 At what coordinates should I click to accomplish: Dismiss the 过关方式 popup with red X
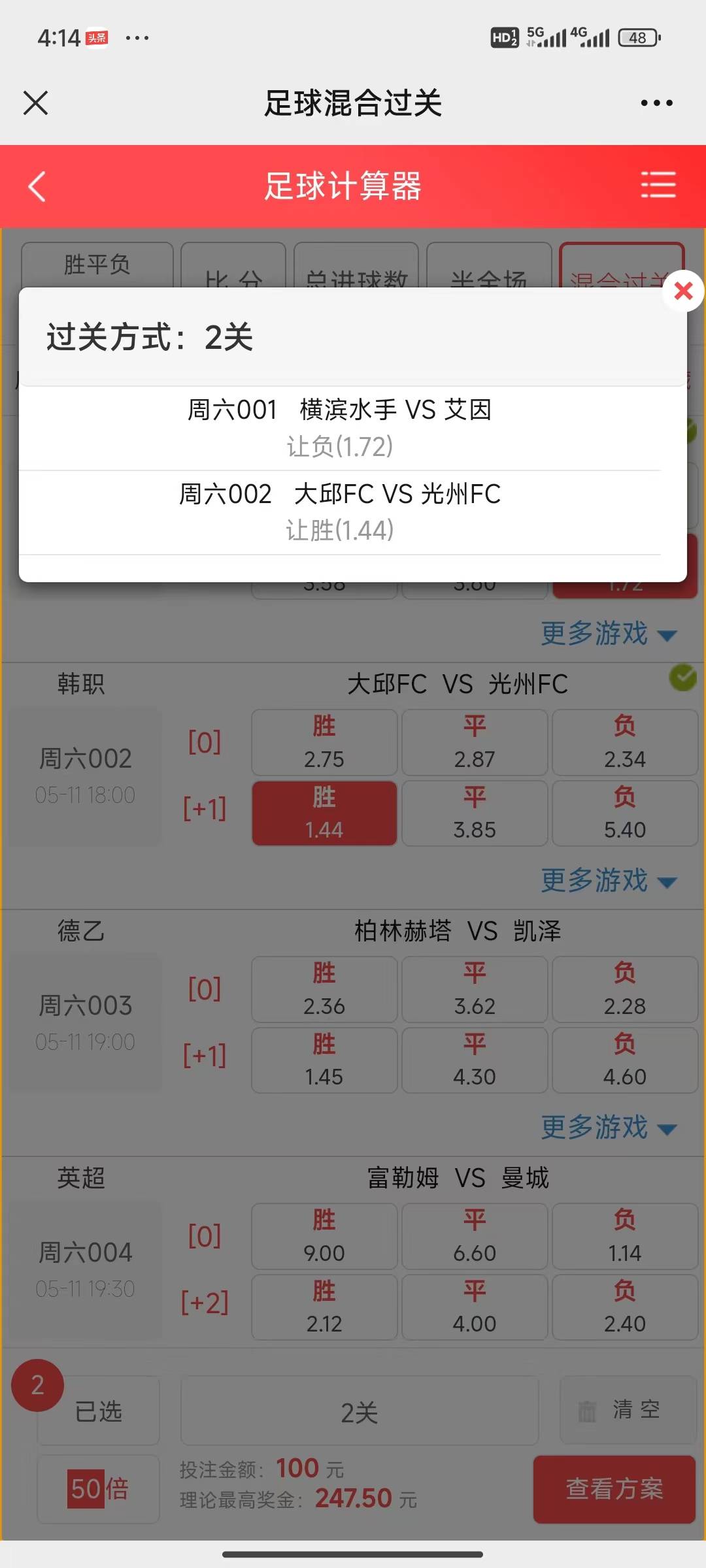click(683, 291)
